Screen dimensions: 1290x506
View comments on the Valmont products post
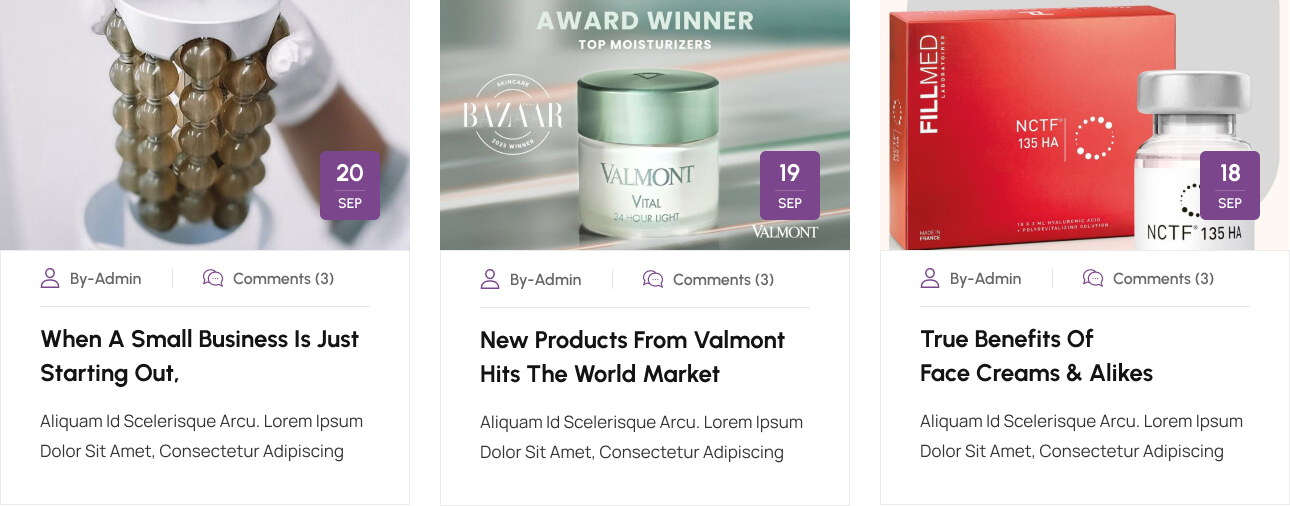[723, 280]
